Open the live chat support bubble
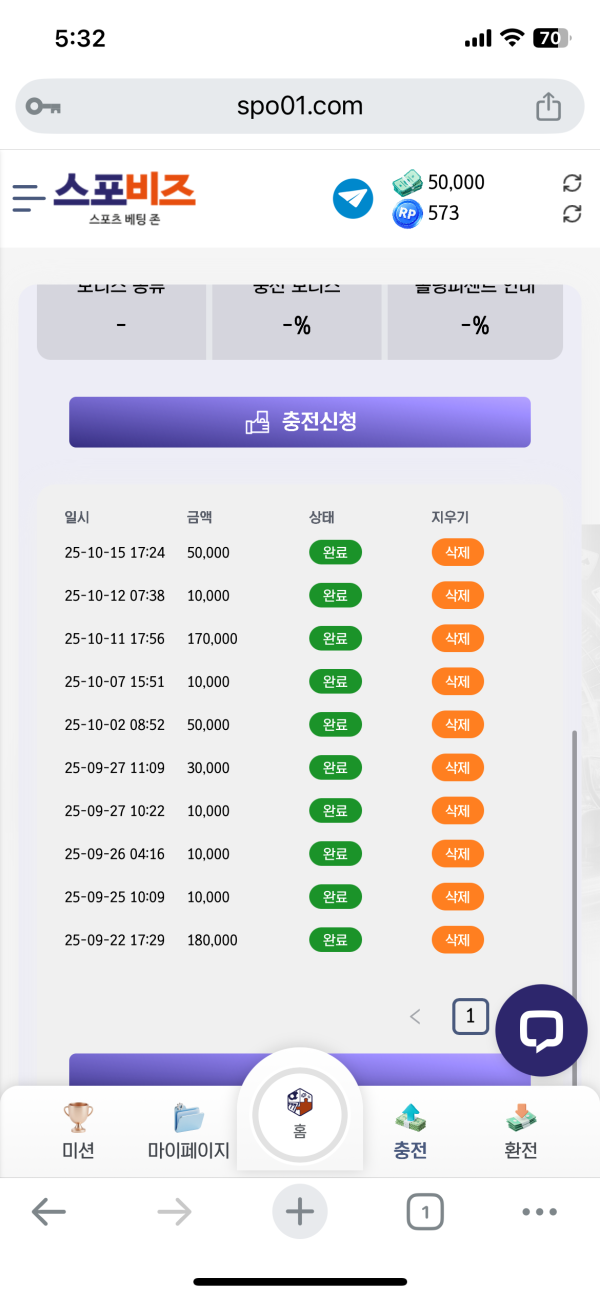600x1298 pixels. coord(541,1030)
